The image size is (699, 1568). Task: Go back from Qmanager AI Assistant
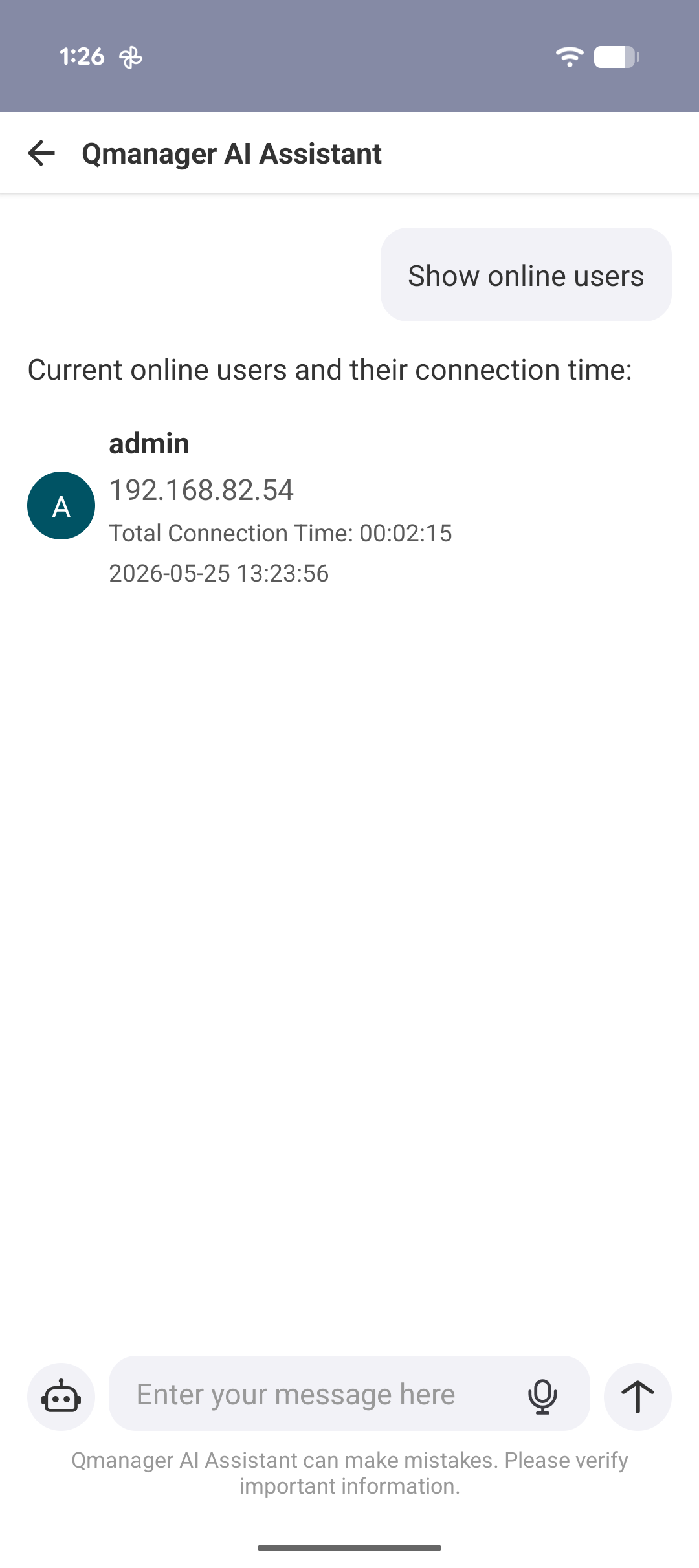(41, 153)
